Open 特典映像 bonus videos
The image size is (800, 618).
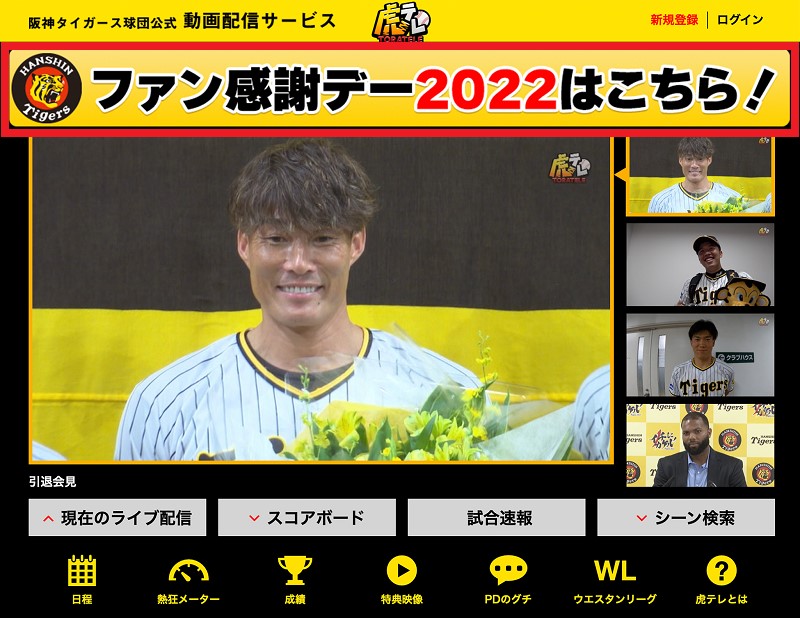(x=401, y=579)
